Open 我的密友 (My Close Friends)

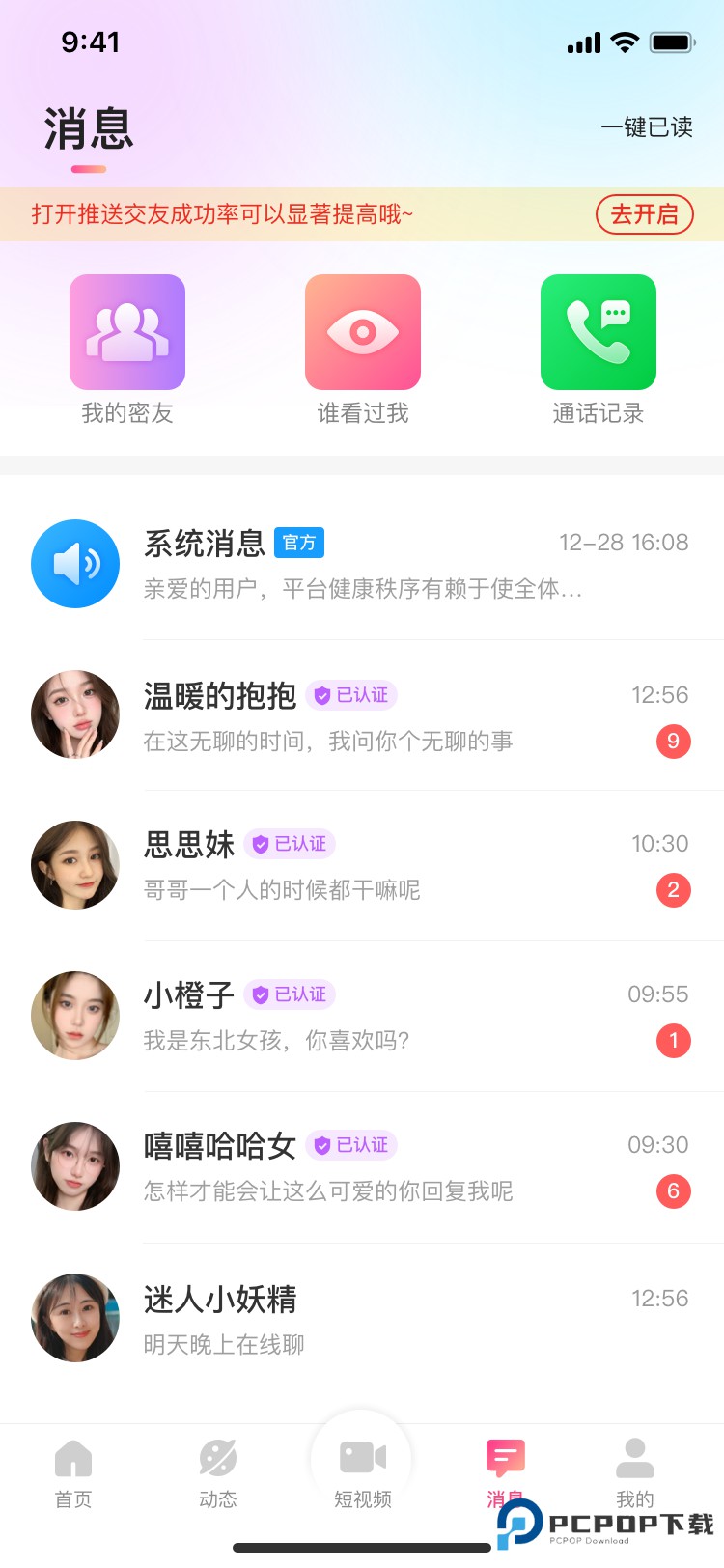coord(126,331)
